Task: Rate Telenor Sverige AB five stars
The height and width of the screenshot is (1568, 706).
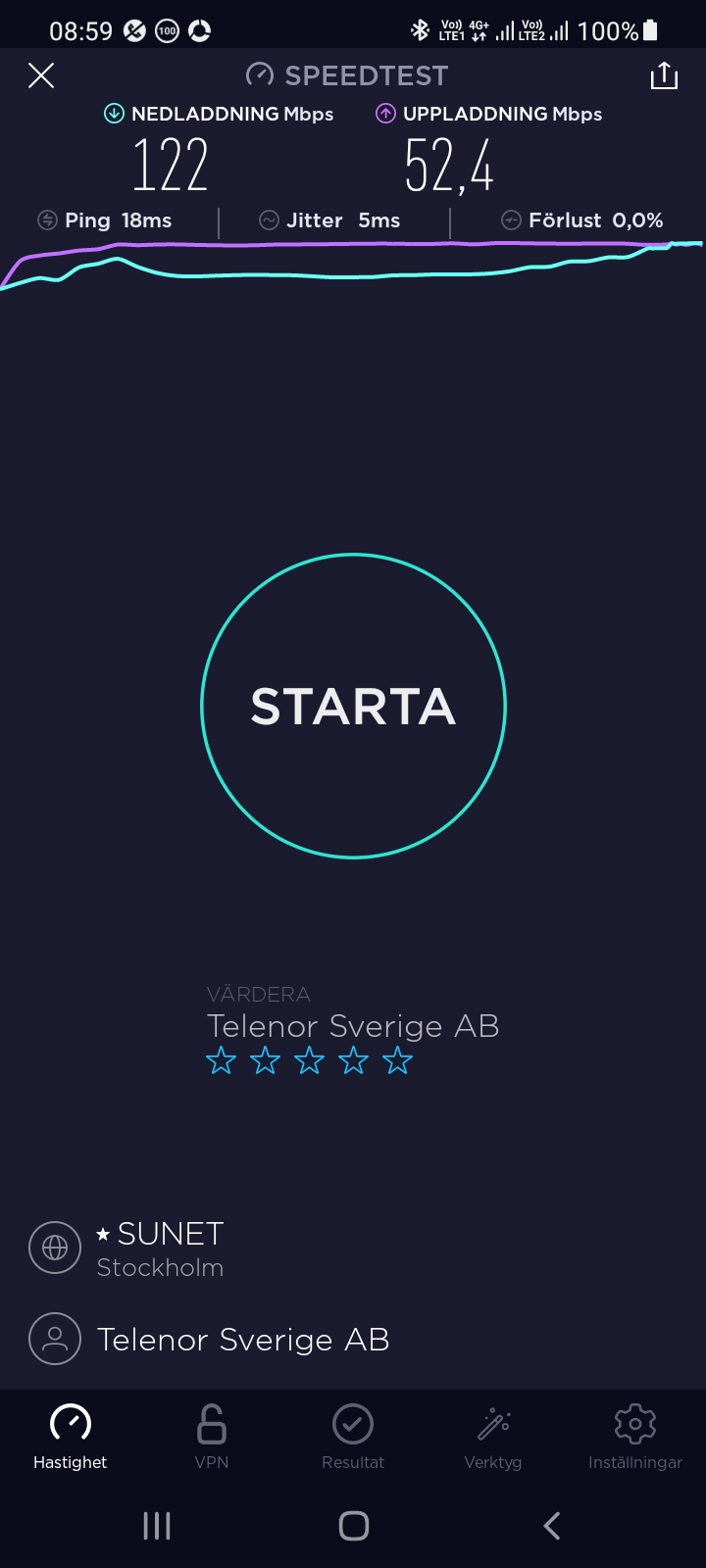Action: pos(397,1060)
